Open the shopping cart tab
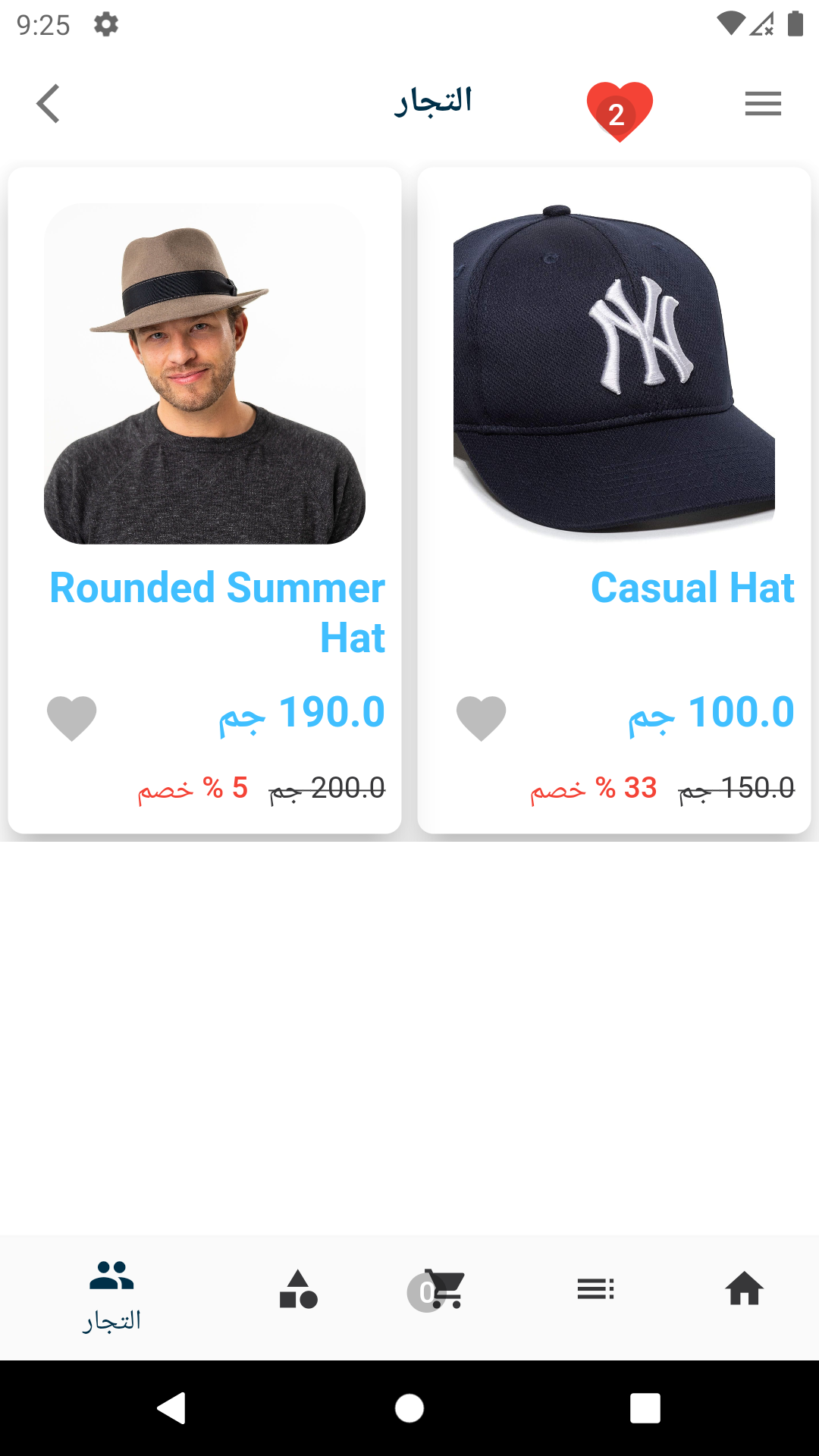The image size is (819, 1456). click(444, 1289)
